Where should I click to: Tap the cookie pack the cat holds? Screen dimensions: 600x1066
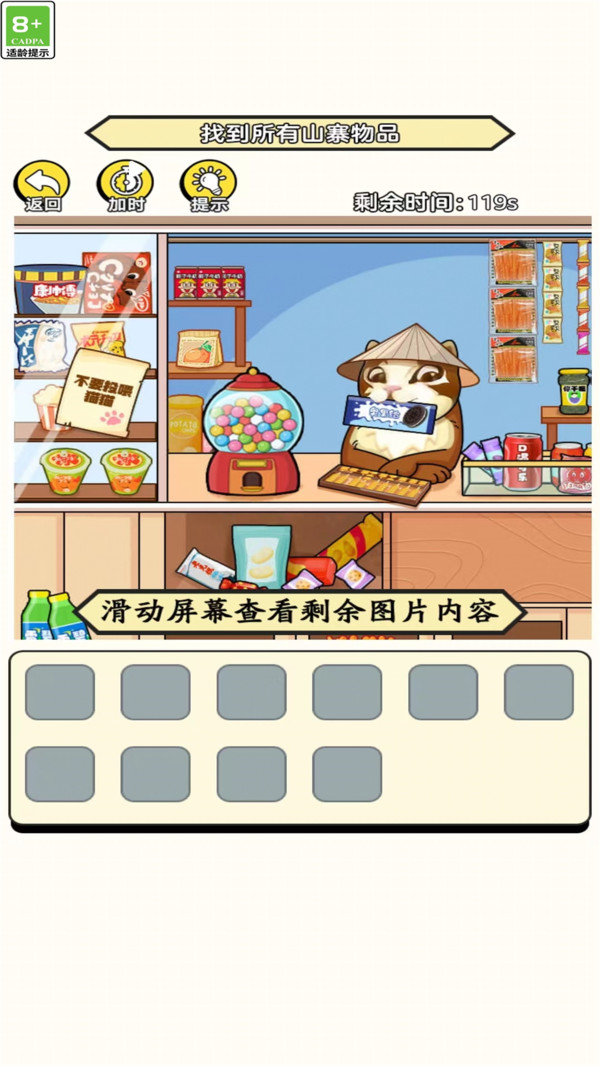tap(390, 414)
